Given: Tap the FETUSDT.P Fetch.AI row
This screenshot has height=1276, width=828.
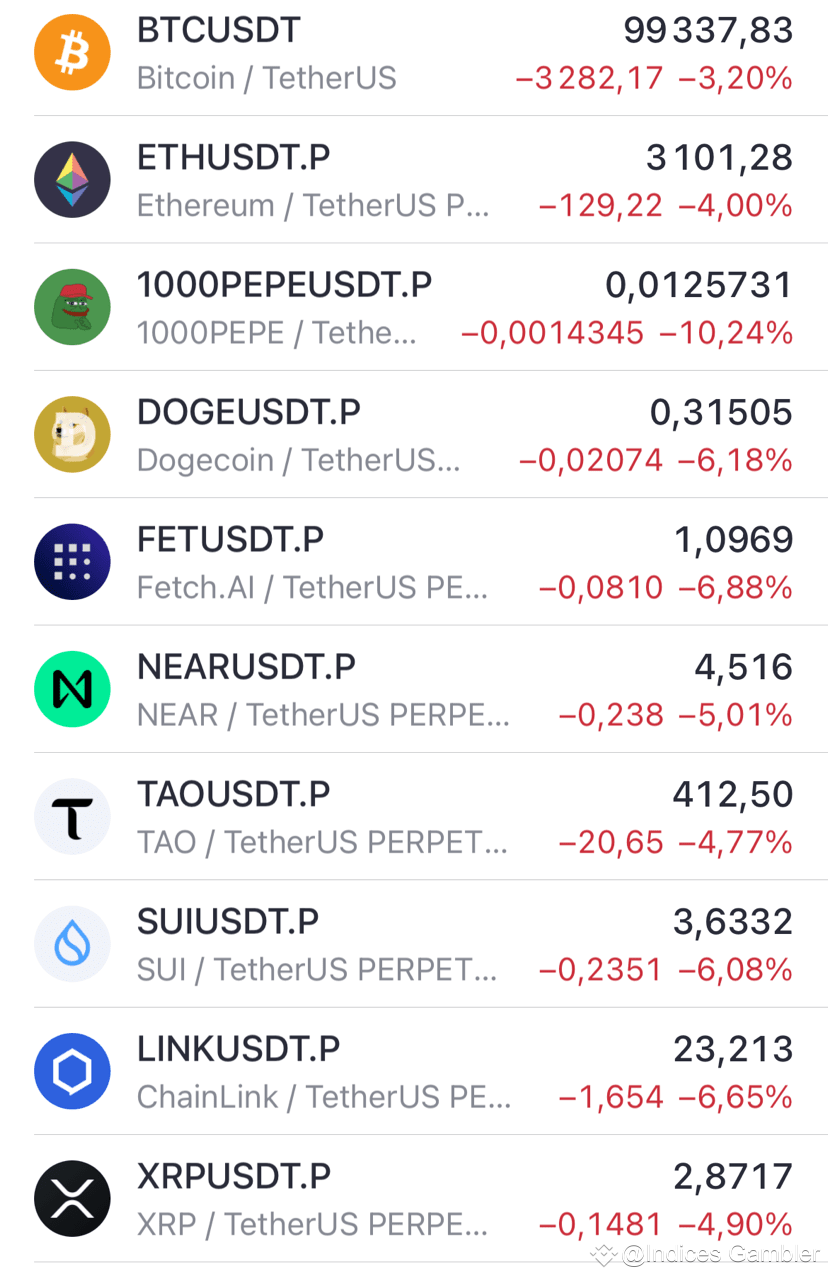Looking at the screenshot, I should [414, 562].
